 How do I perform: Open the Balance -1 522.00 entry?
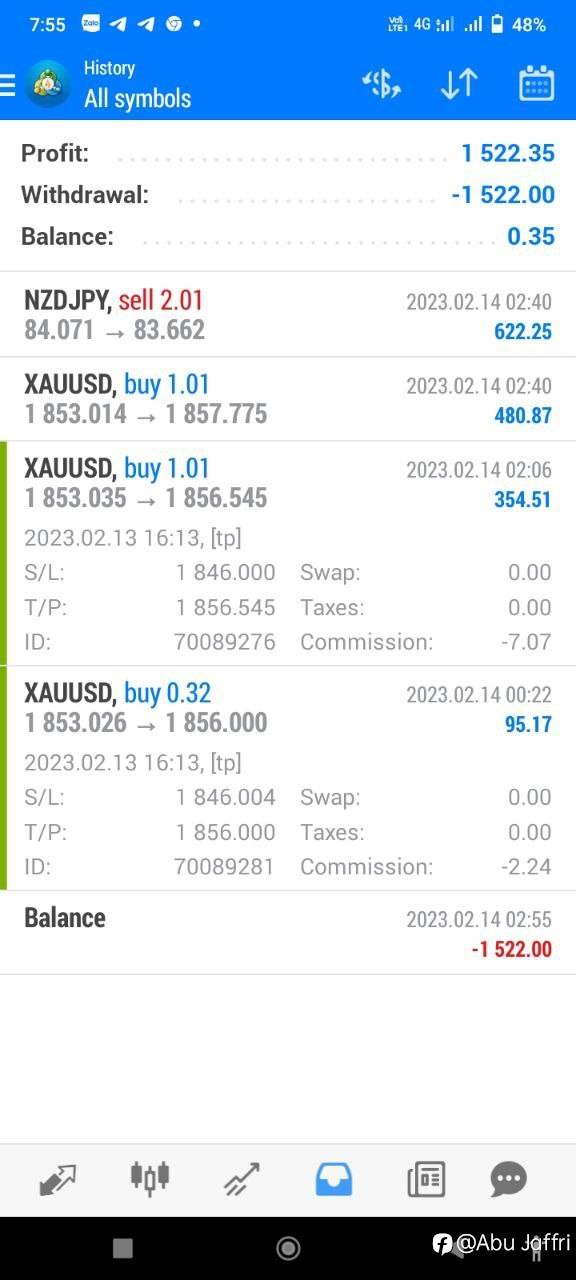tap(288, 933)
